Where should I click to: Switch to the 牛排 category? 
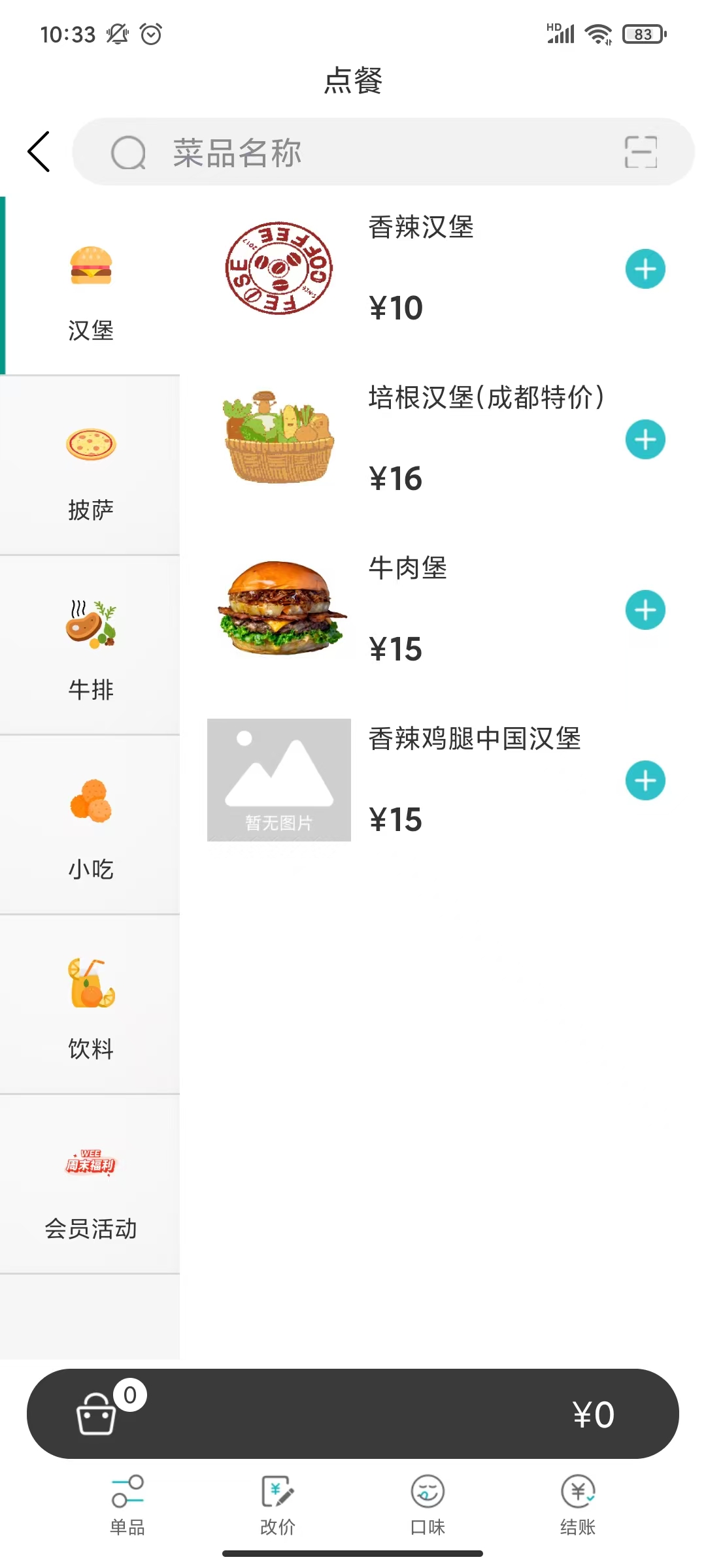click(x=90, y=645)
